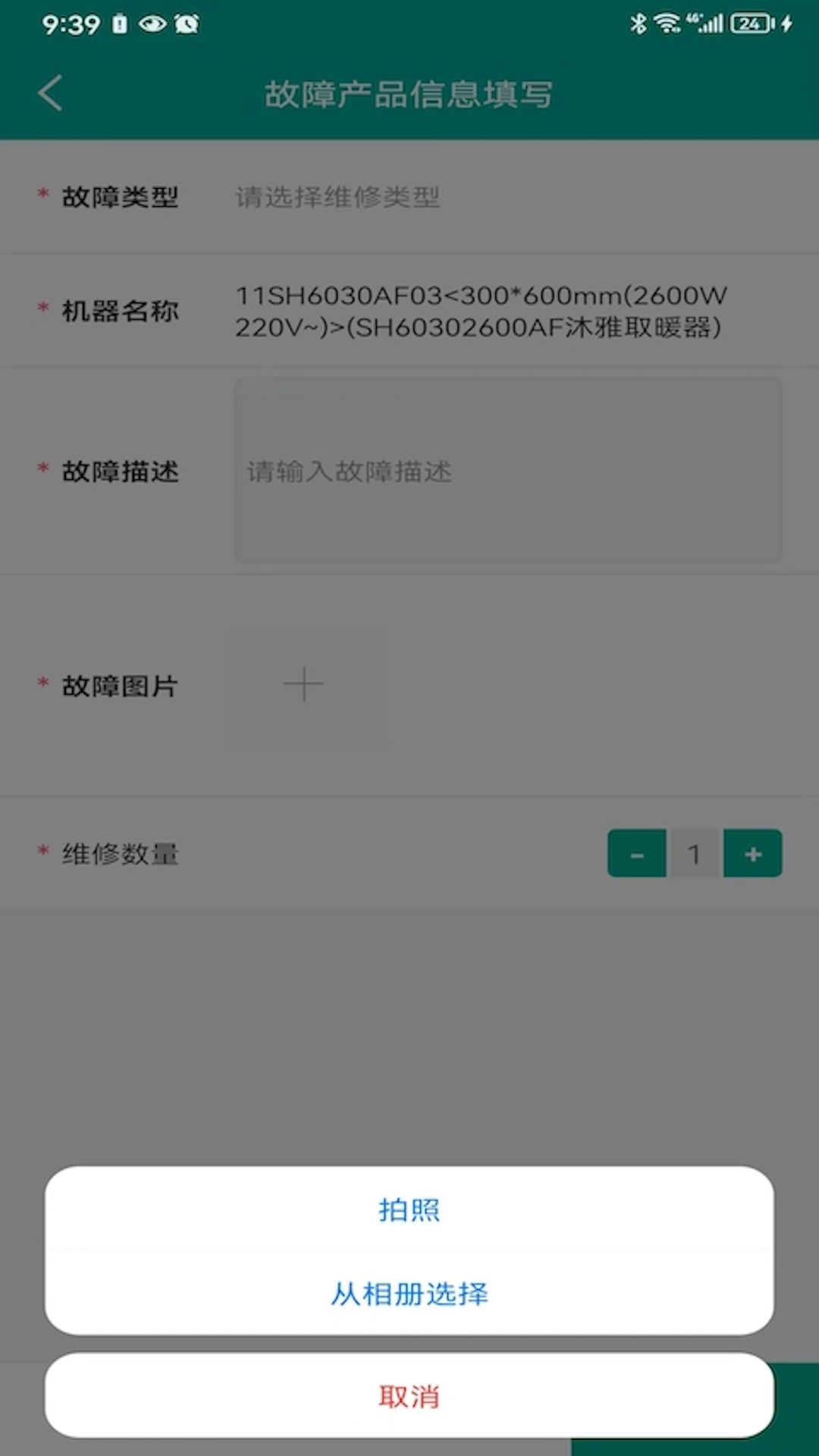Tap the machine name 11SH6030AF03 entry
Viewport: 819px width, 1456px height.
(x=480, y=312)
